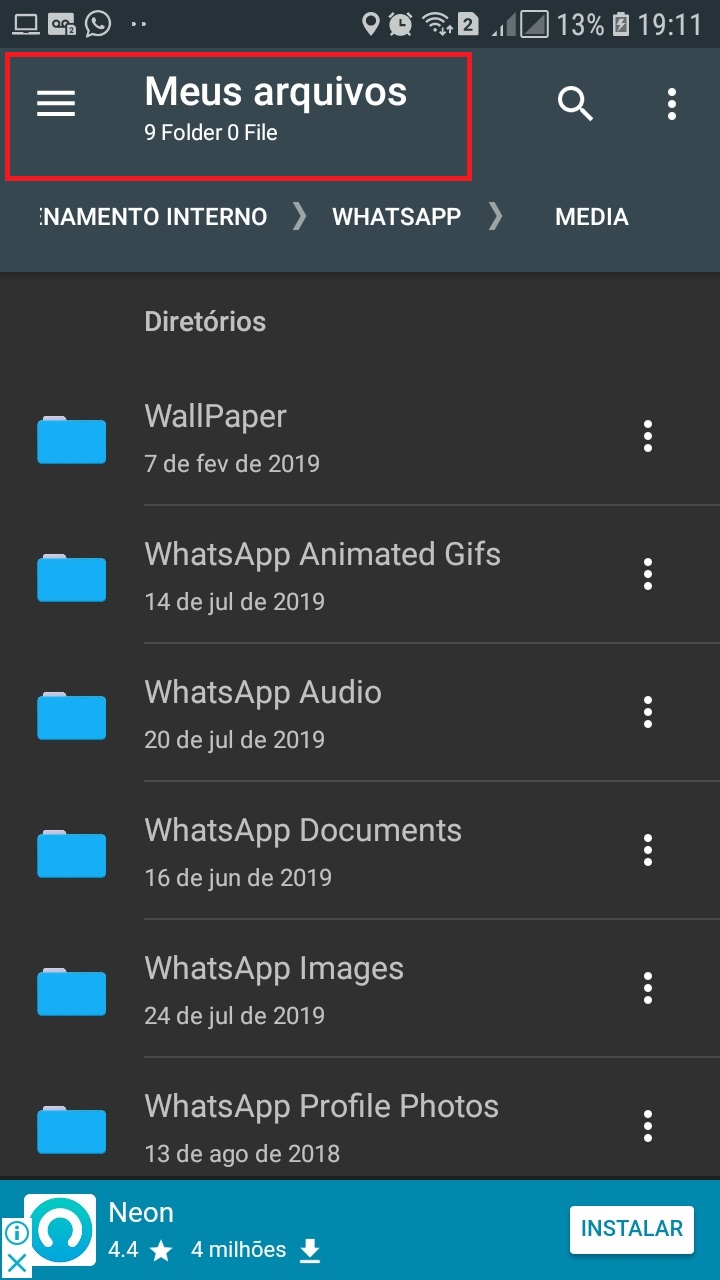
Task: Select the MEDIA breadcrumb
Action: pyautogui.click(x=591, y=217)
